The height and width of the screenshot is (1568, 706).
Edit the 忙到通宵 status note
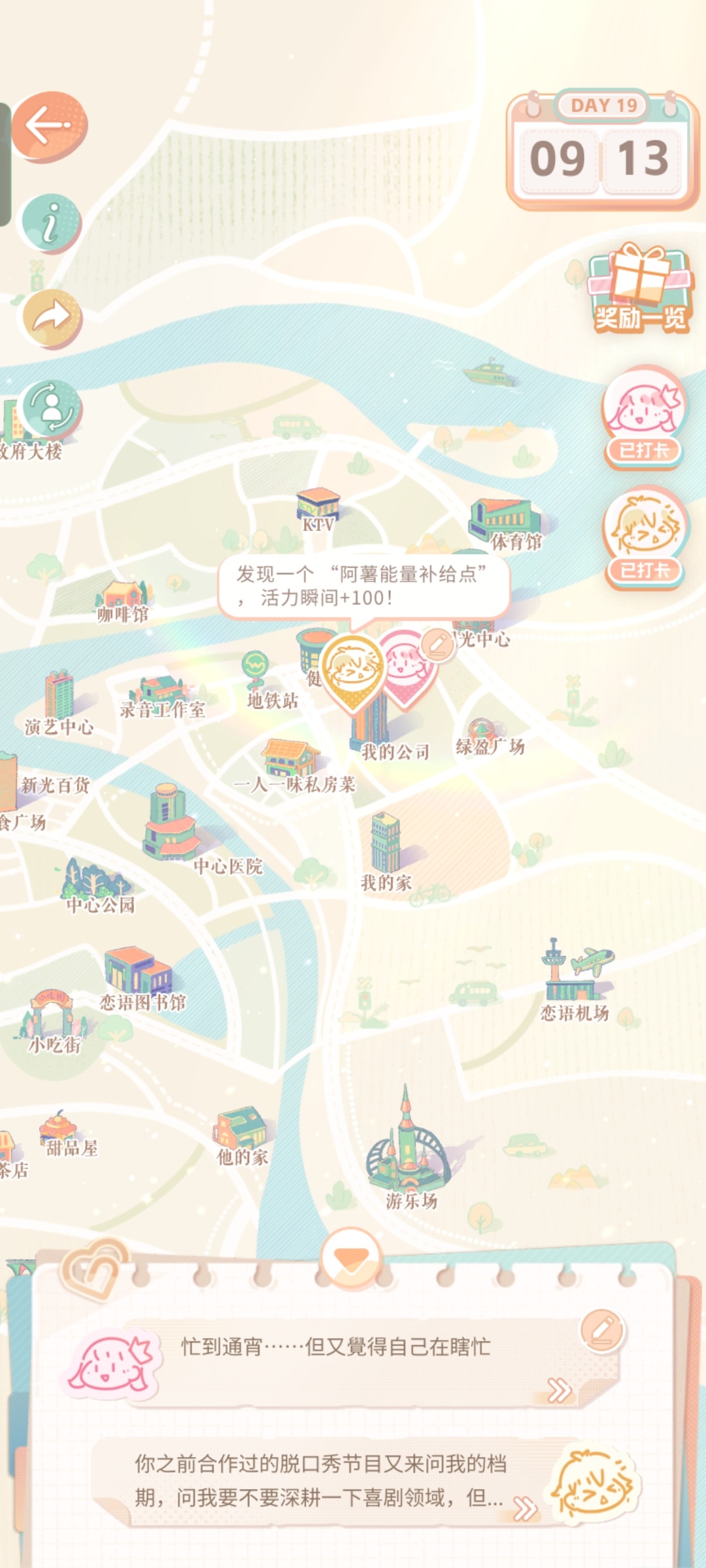602,1329
